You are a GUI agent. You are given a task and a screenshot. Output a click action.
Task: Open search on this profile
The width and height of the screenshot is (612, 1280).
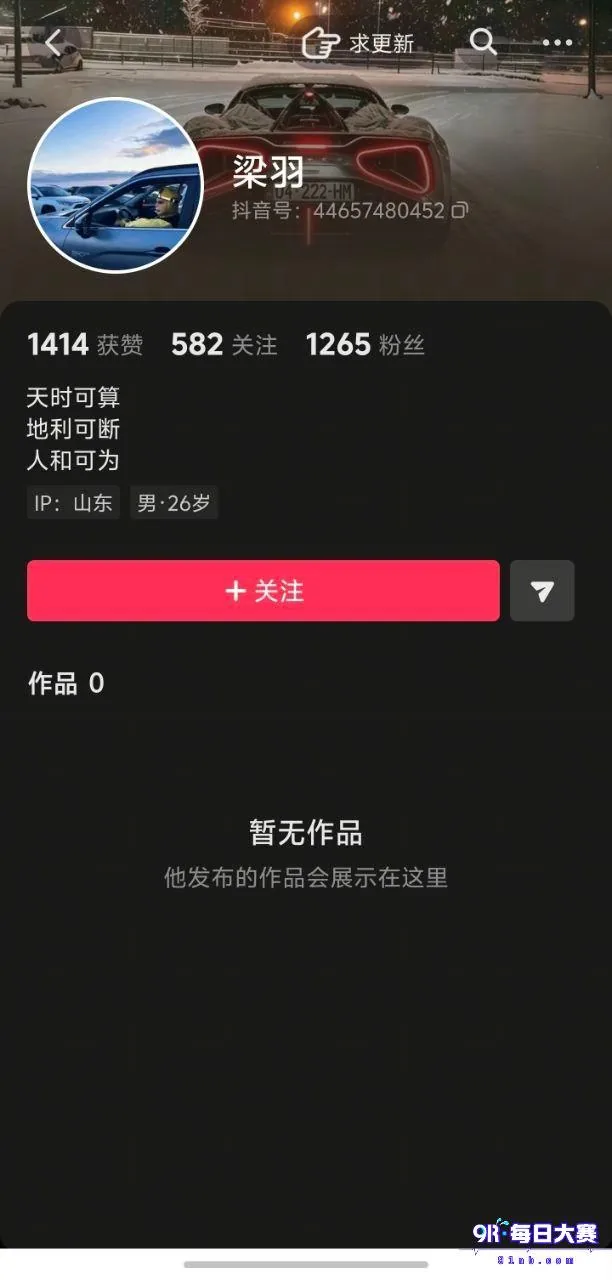point(483,42)
